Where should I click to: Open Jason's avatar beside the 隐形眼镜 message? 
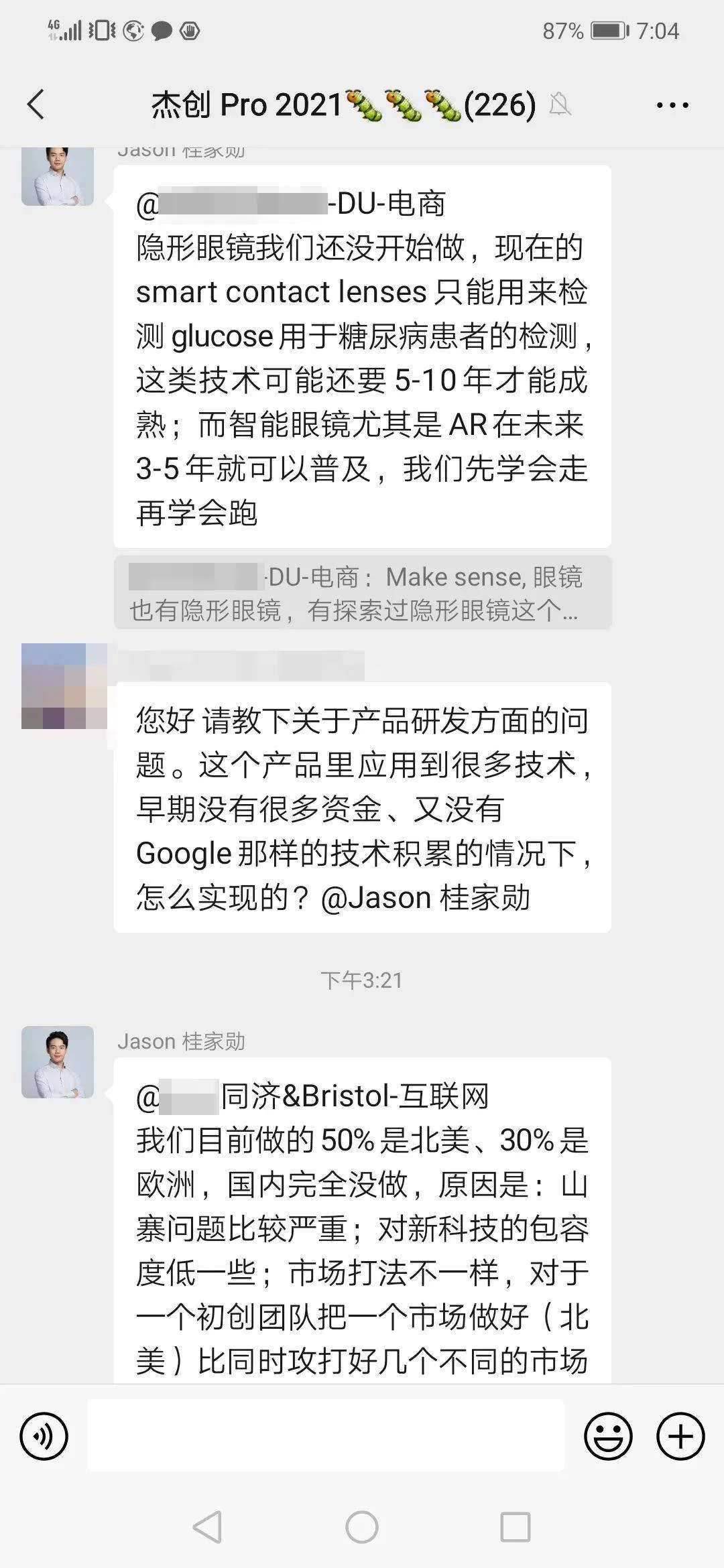coord(58,176)
